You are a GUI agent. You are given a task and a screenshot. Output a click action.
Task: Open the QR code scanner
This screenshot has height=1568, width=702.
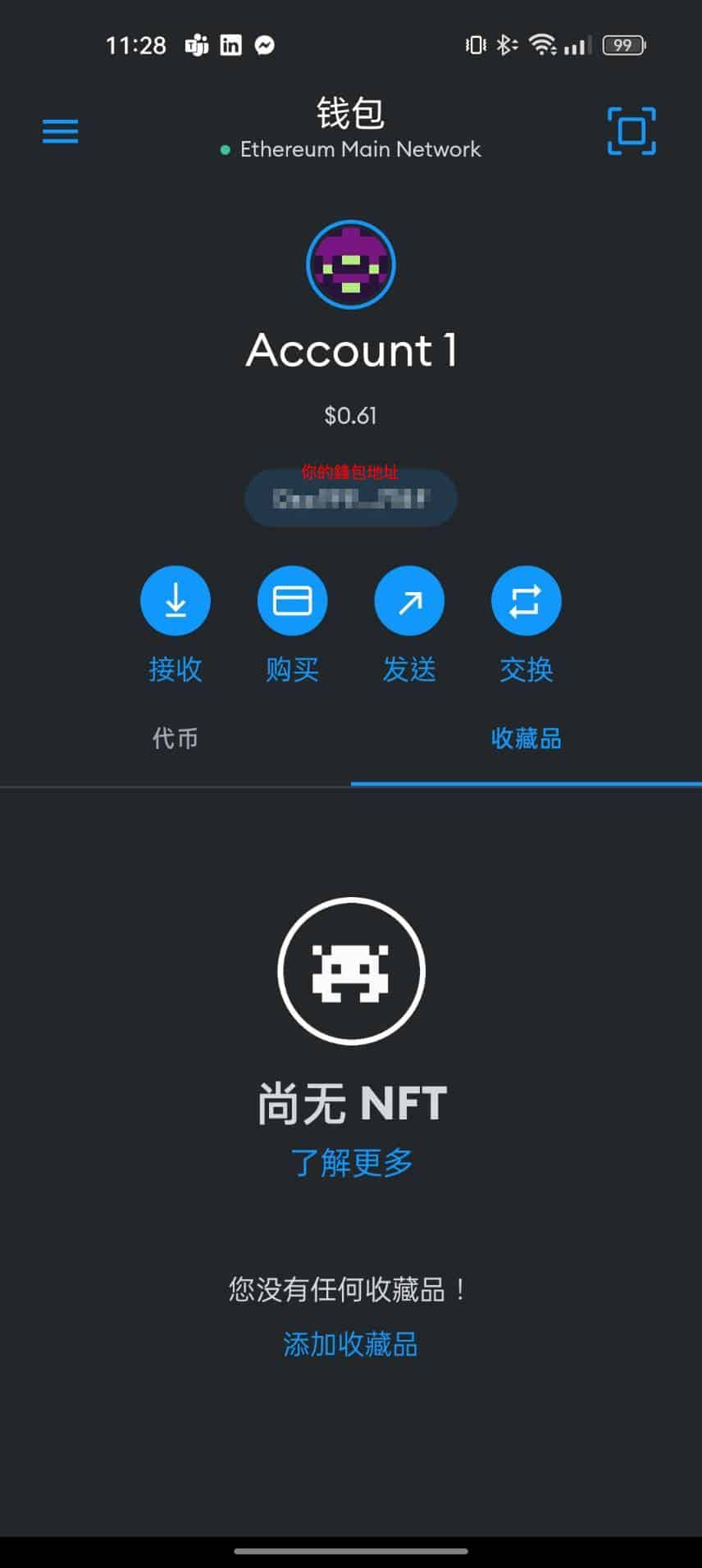(631, 130)
